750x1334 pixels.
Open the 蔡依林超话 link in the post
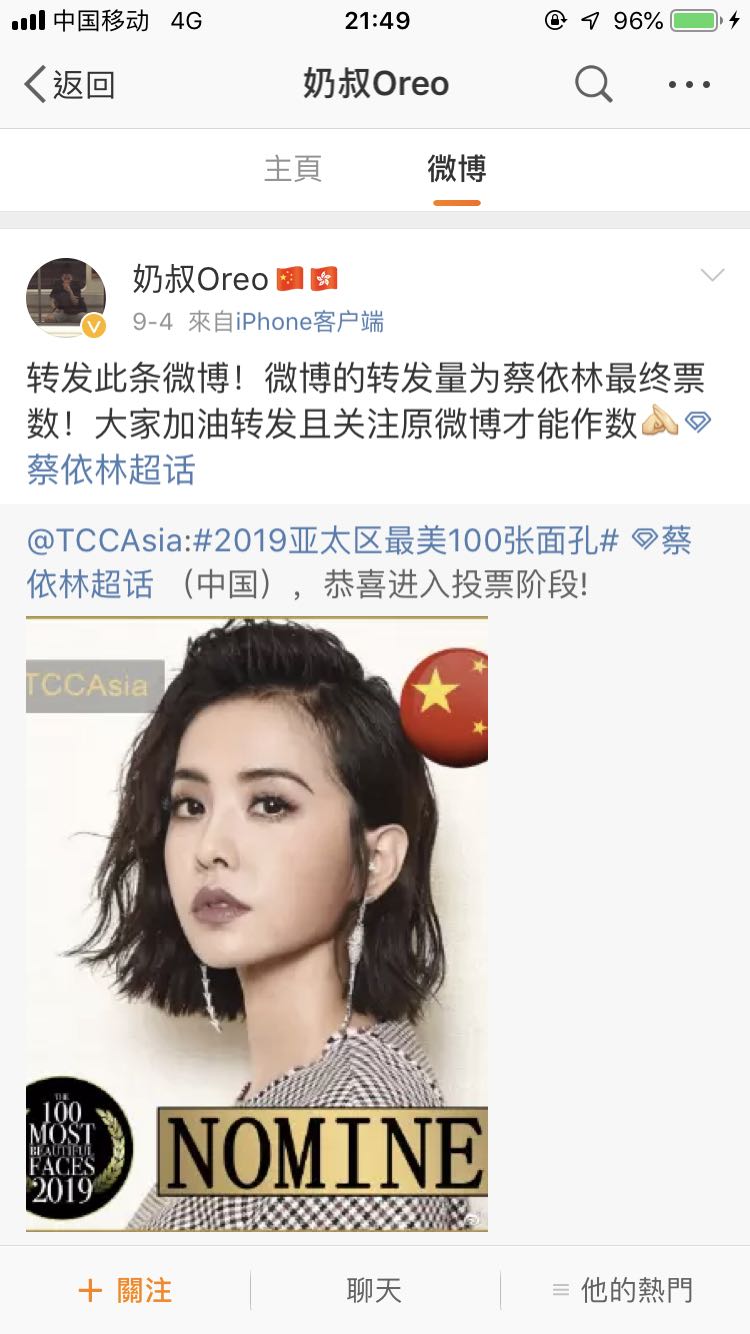(x=111, y=469)
